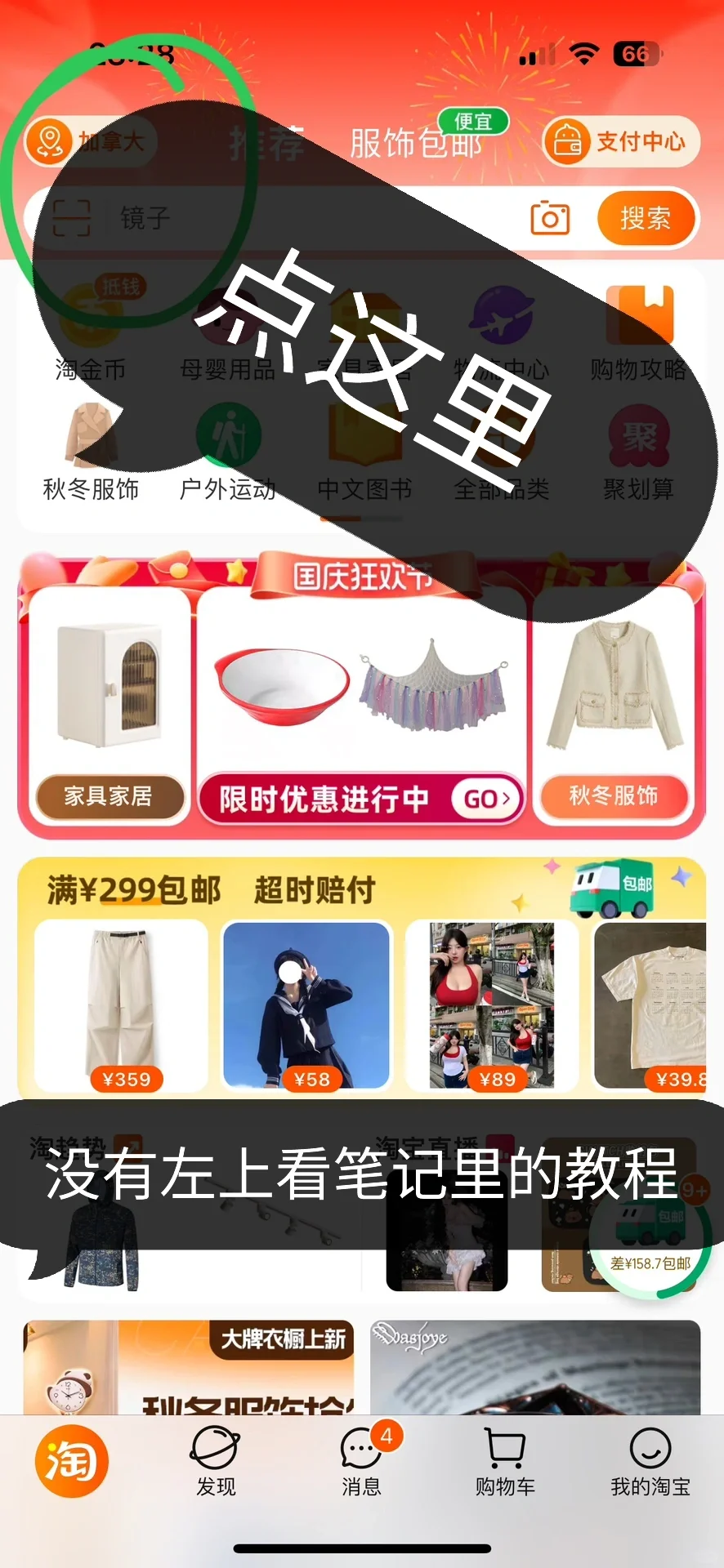Switch to the 发现 tab
The height and width of the screenshot is (1568, 724).
coord(215,1461)
